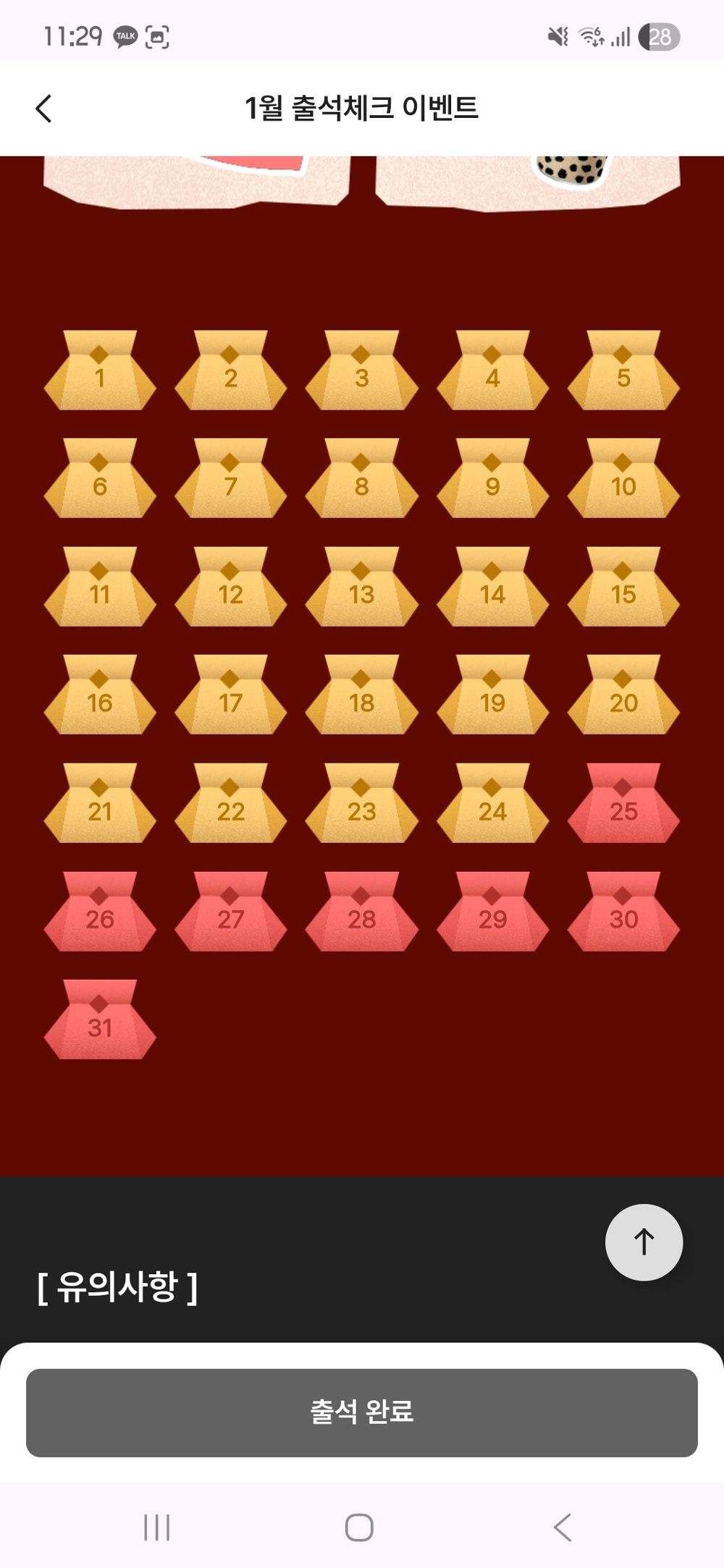Go back from the attendance event page
This screenshot has width=724, height=1568.
pos(44,109)
